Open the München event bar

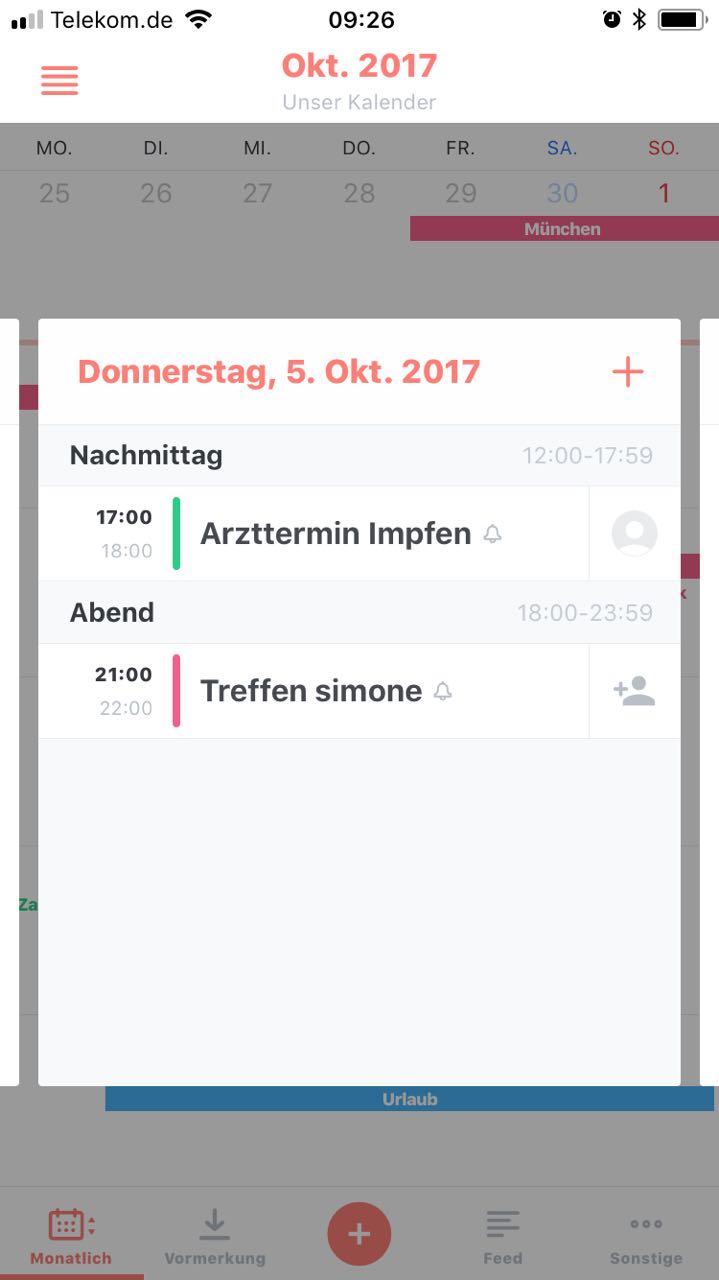563,229
